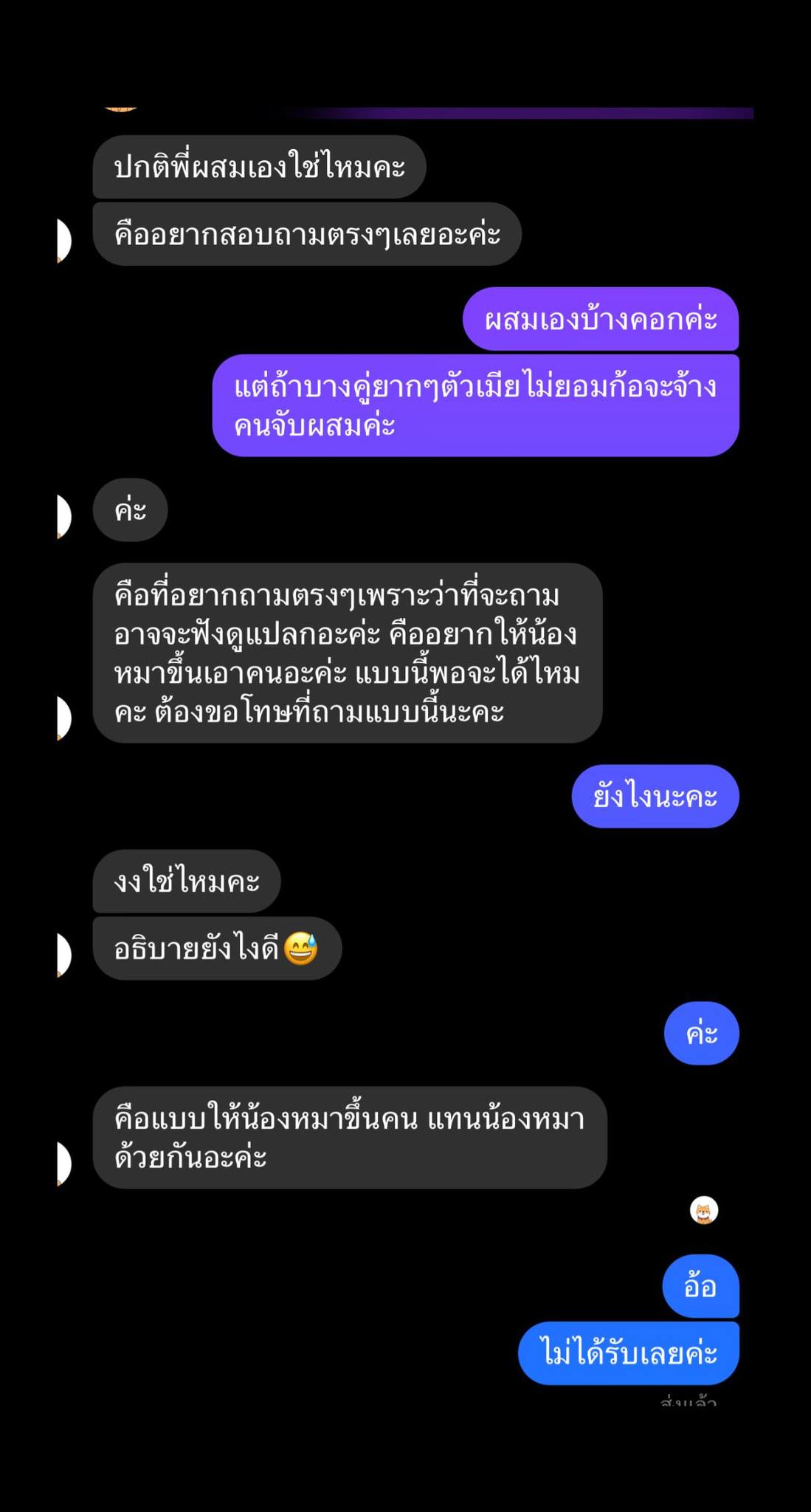Image resolution: width=811 pixels, height=1512 pixels.
Task: Tap the avatar beside 'อธิบายยังไงดี'
Action: (x=63, y=952)
